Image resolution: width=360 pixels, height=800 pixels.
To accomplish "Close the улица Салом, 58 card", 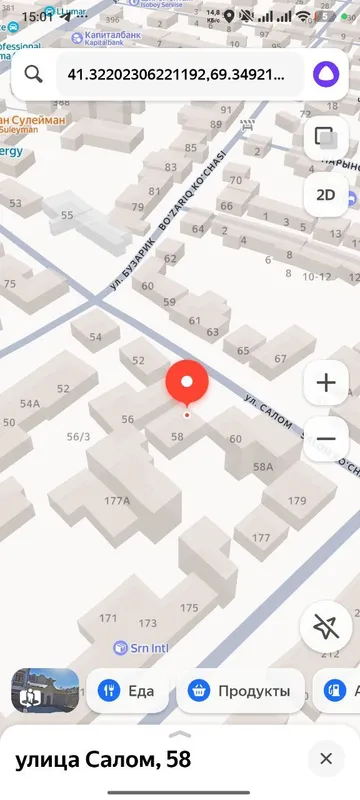I will coord(326,759).
